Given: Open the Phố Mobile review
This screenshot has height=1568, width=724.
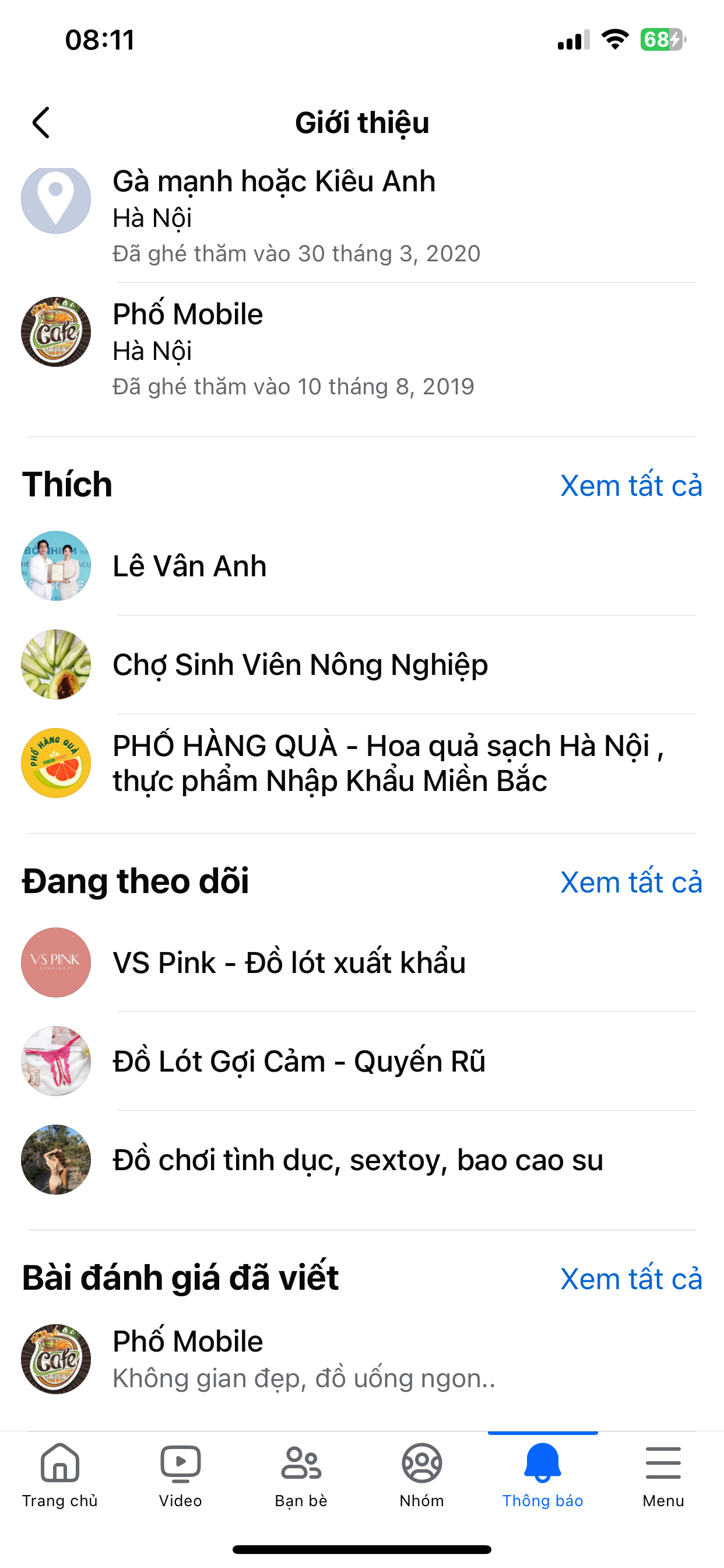Looking at the screenshot, I should pos(274,1359).
